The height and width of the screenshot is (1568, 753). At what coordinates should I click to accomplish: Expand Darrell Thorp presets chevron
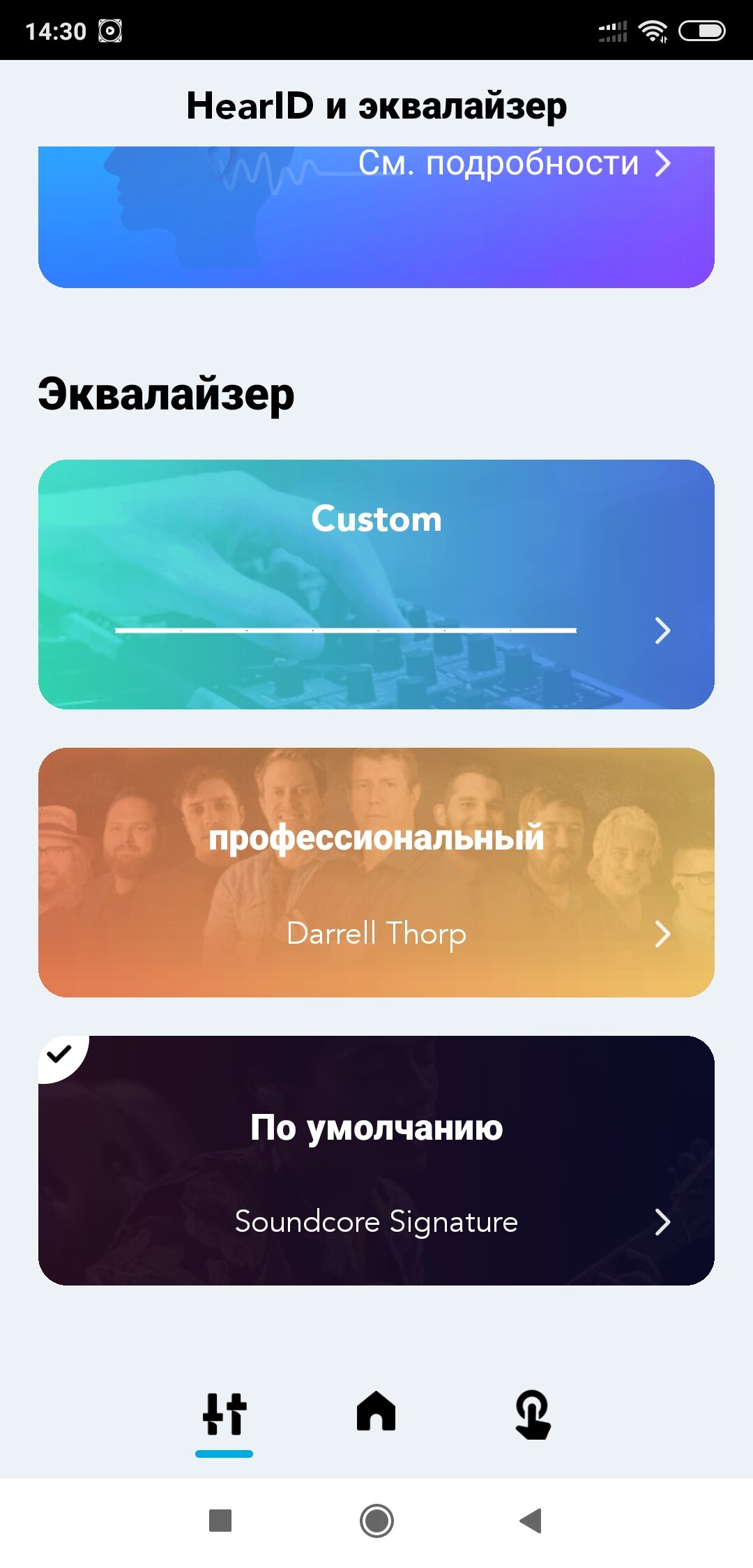pos(662,934)
